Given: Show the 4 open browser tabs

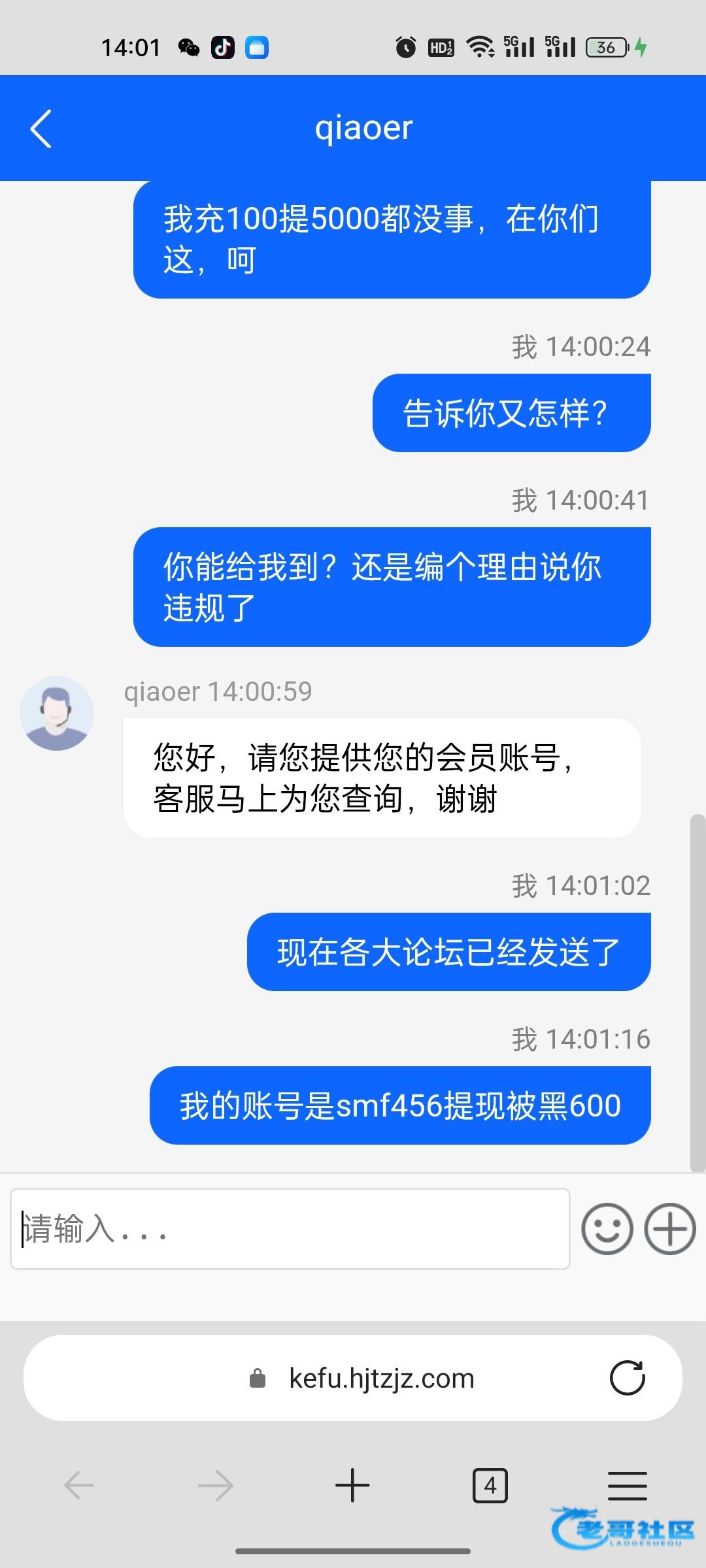Looking at the screenshot, I should (490, 1486).
